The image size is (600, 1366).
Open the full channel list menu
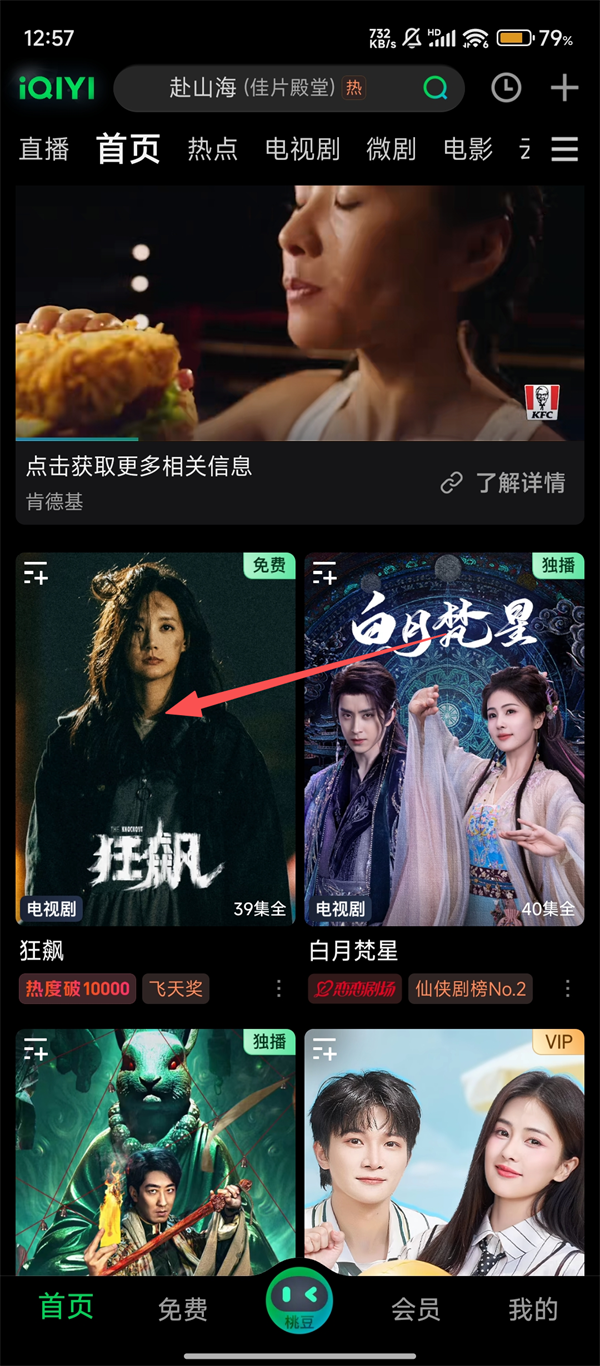point(565,150)
